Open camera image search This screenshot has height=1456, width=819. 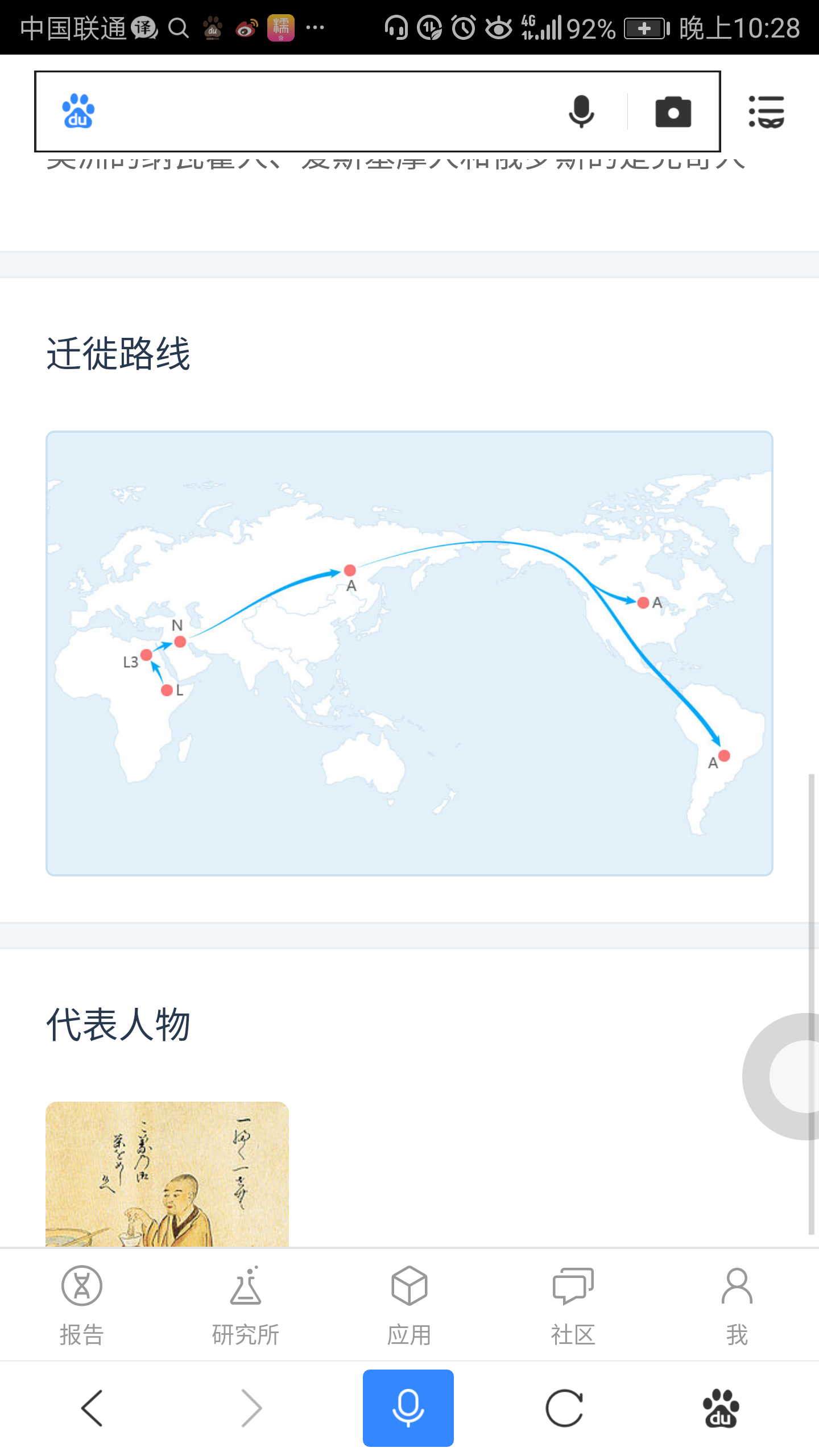[673, 111]
